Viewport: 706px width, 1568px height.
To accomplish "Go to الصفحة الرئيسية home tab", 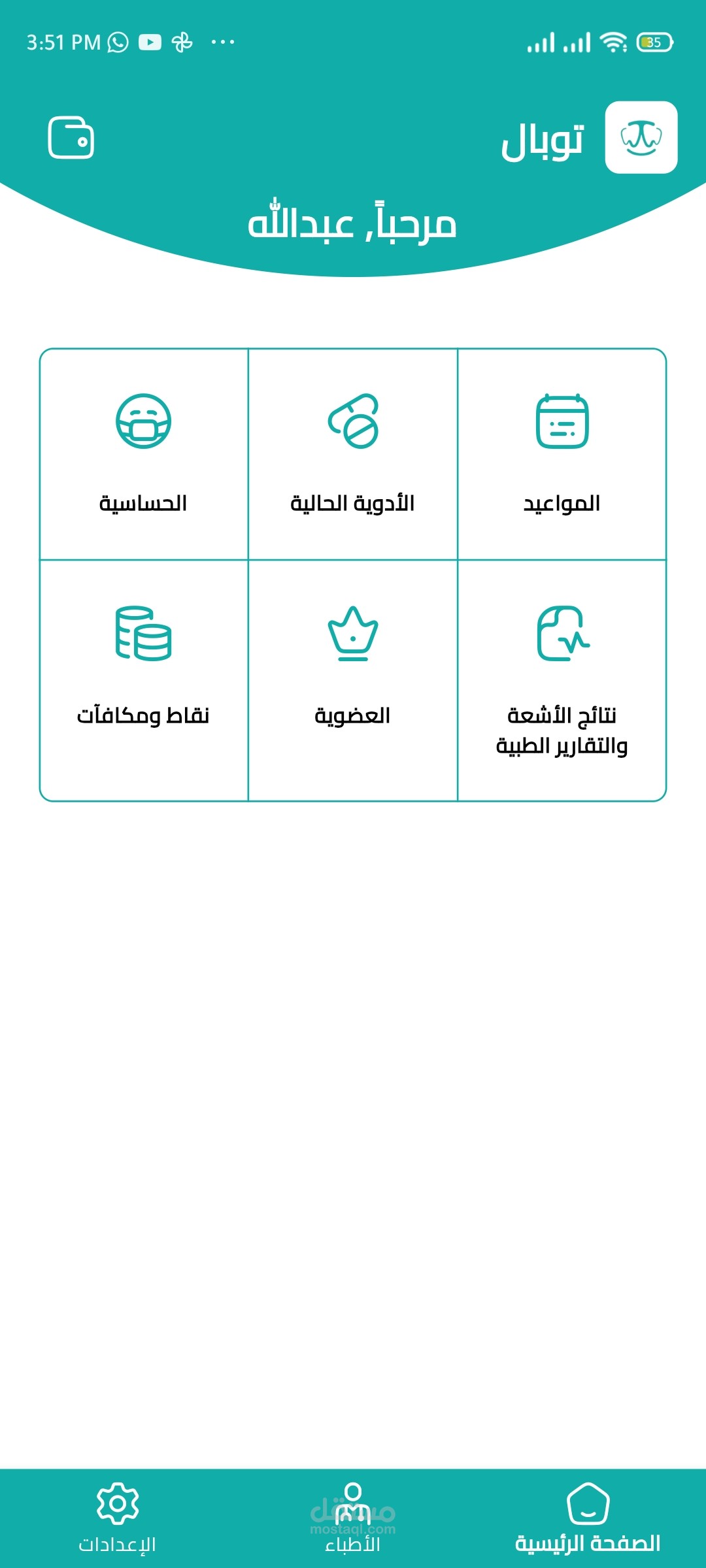I will [x=588, y=1518].
